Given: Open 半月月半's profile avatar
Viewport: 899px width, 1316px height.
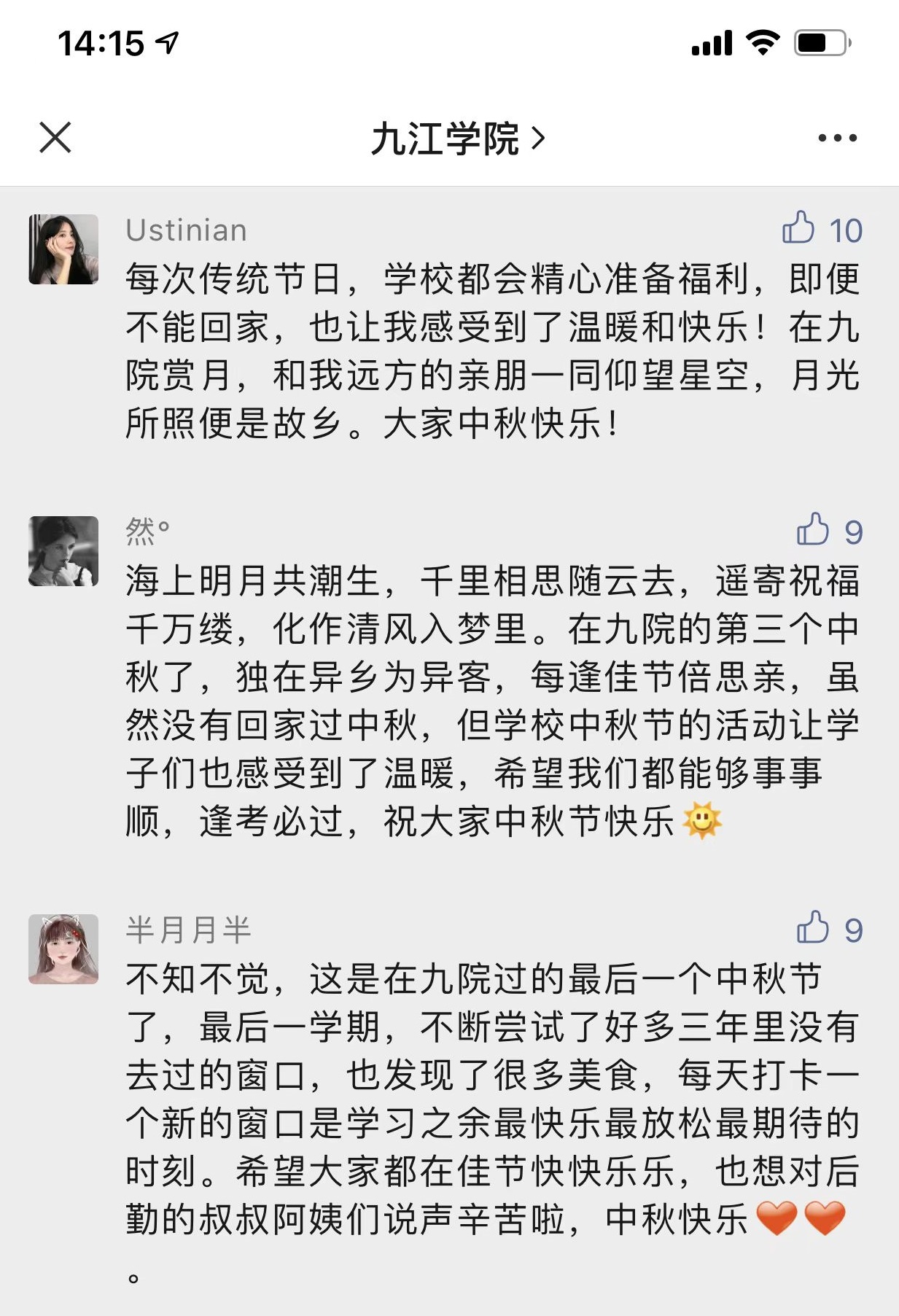Looking at the screenshot, I should pos(63,949).
